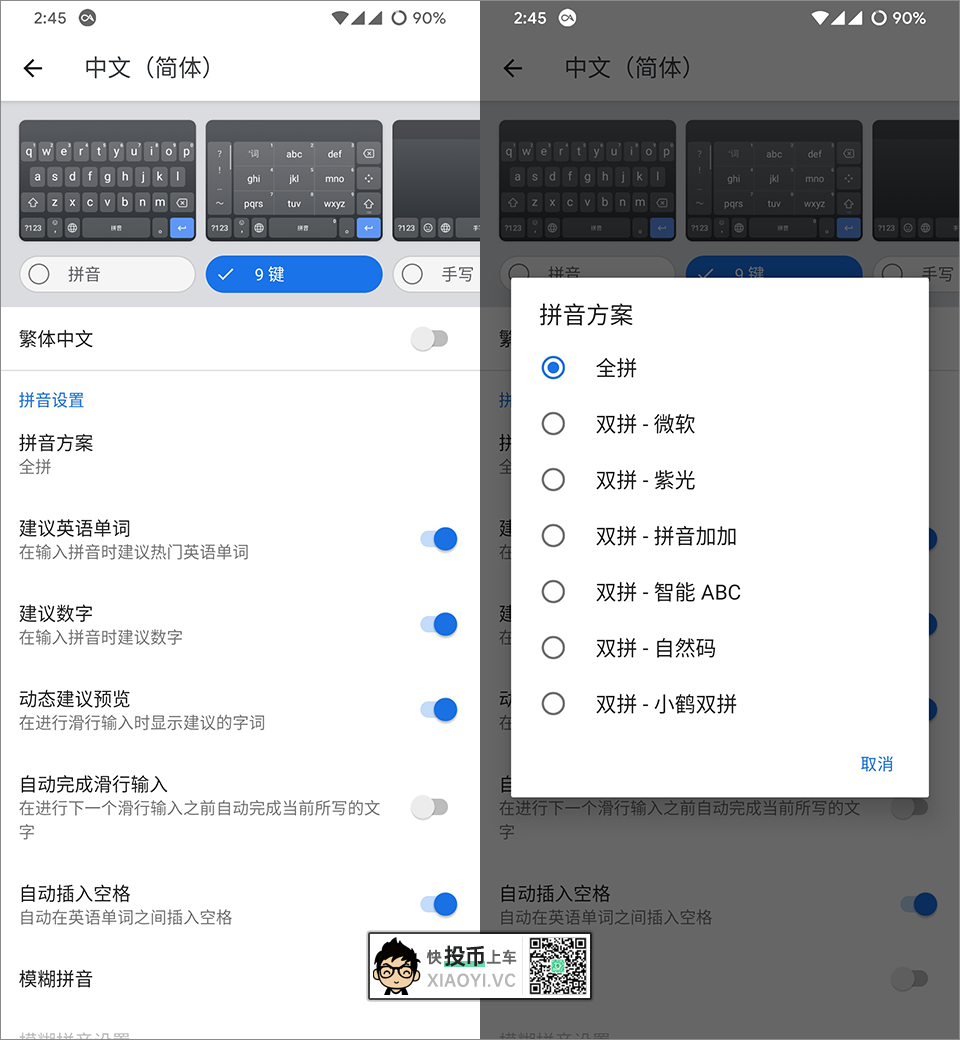Dismiss the dialog with 取消
Image resolution: width=960 pixels, height=1040 pixels.
876,764
